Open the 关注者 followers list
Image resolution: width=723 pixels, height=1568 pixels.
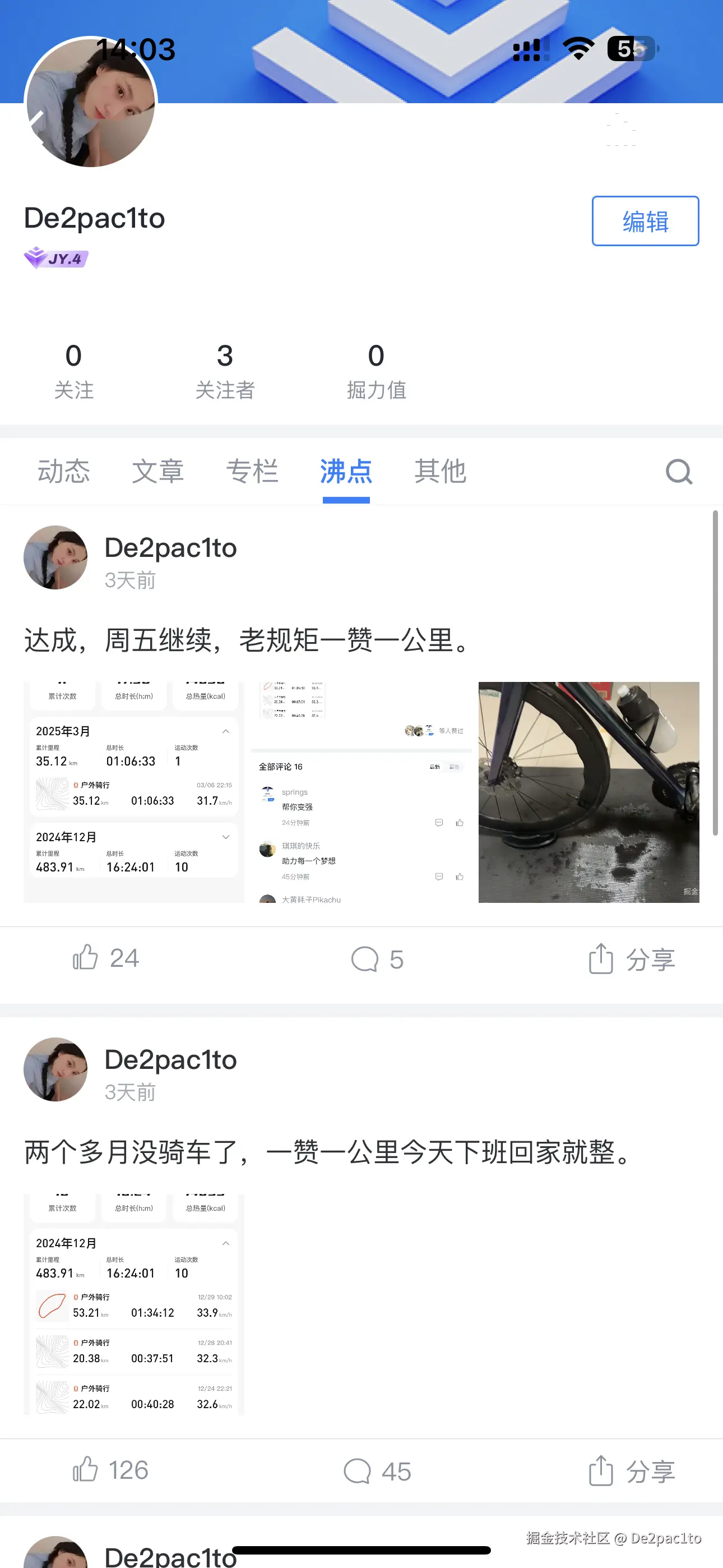[225, 368]
